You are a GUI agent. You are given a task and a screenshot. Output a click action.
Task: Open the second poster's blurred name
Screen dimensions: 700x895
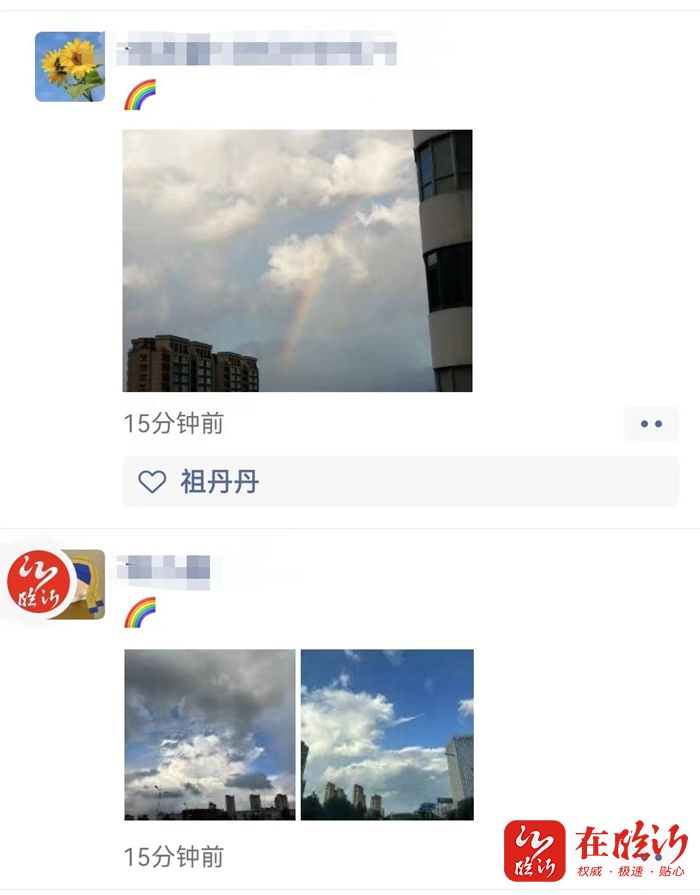coord(164,568)
